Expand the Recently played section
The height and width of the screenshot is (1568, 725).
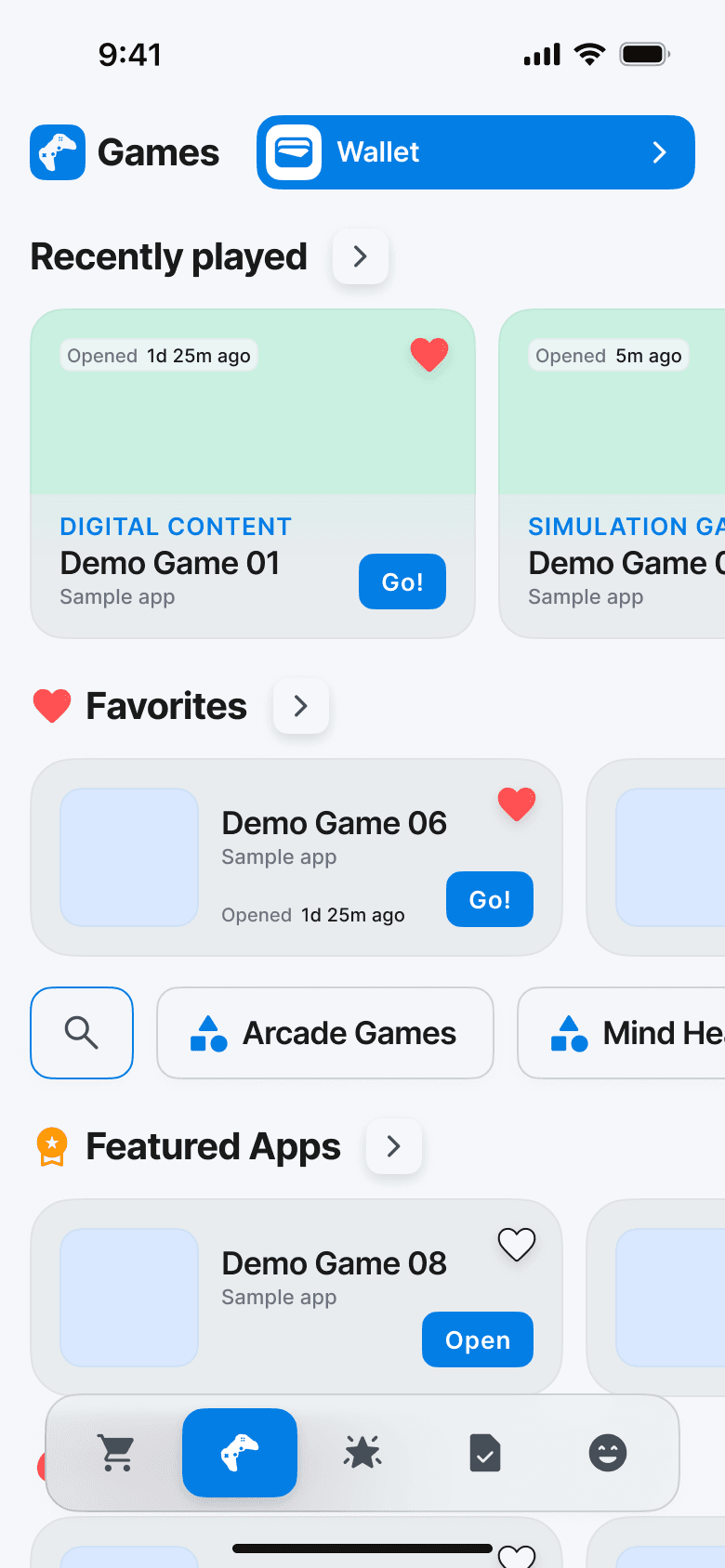pyautogui.click(x=361, y=255)
